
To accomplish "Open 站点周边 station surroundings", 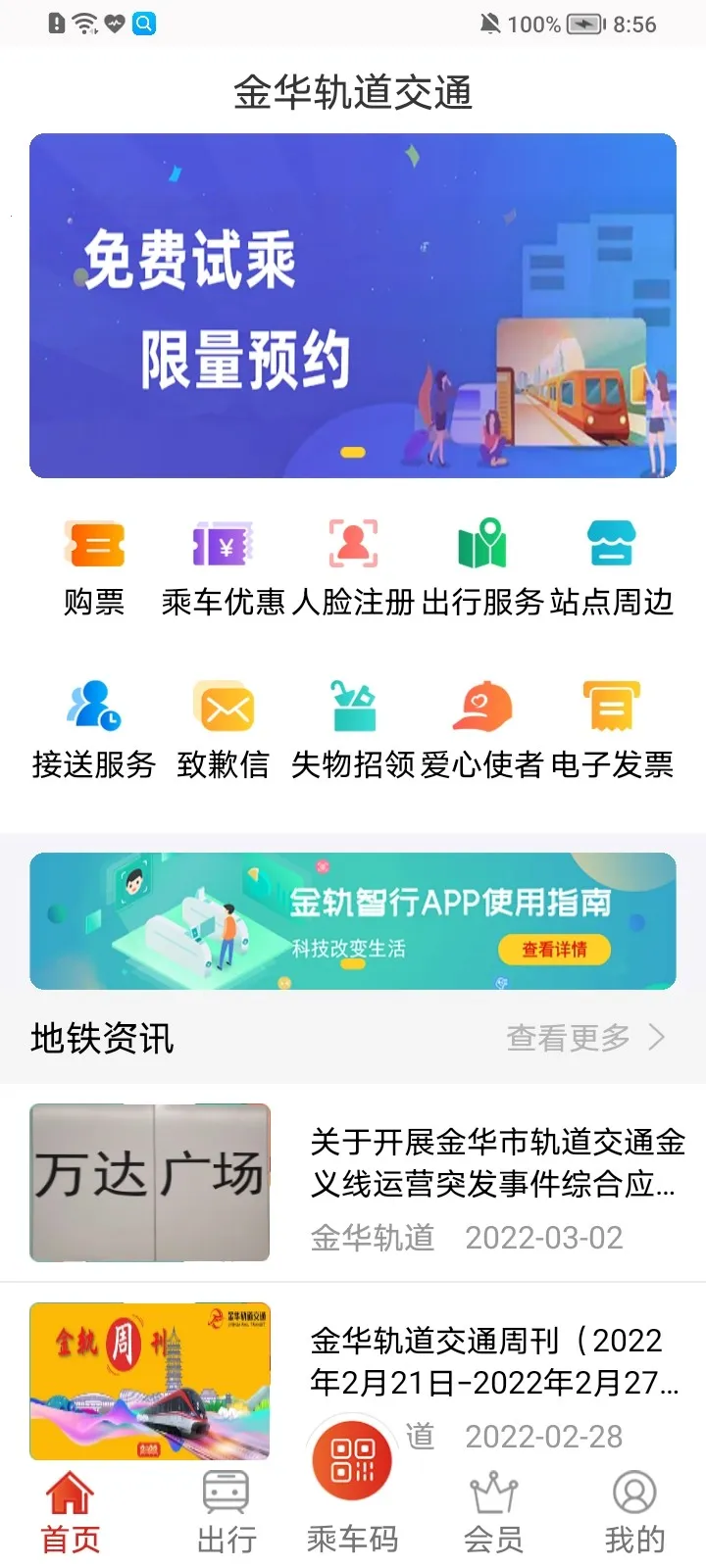I will (x=613, y=545).
